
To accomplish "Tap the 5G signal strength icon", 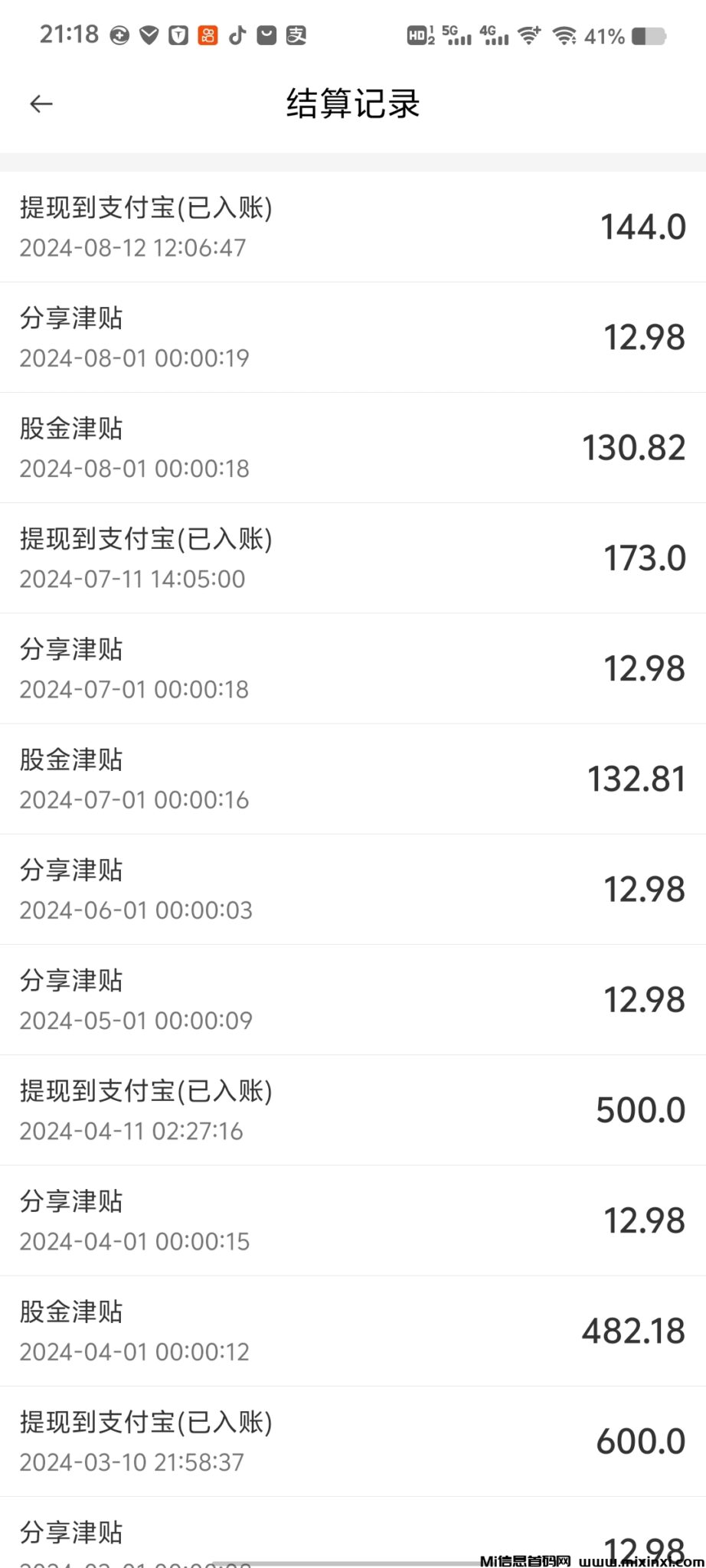I will pos(456,35).
